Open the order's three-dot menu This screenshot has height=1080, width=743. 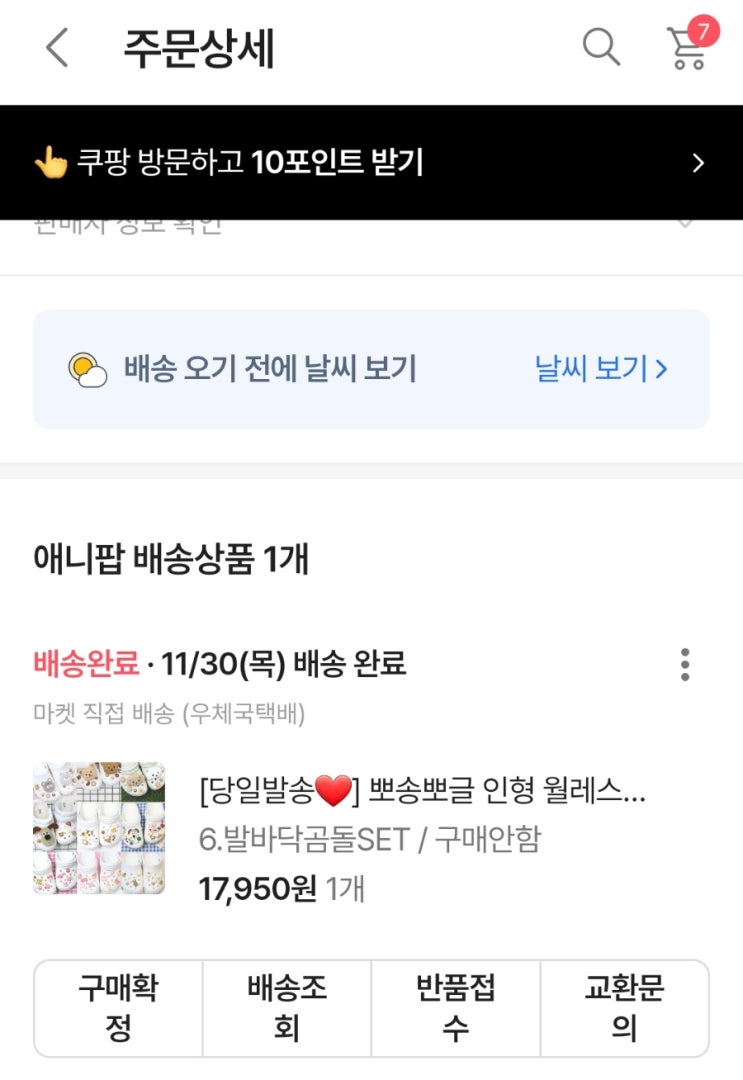pos(685,664)
